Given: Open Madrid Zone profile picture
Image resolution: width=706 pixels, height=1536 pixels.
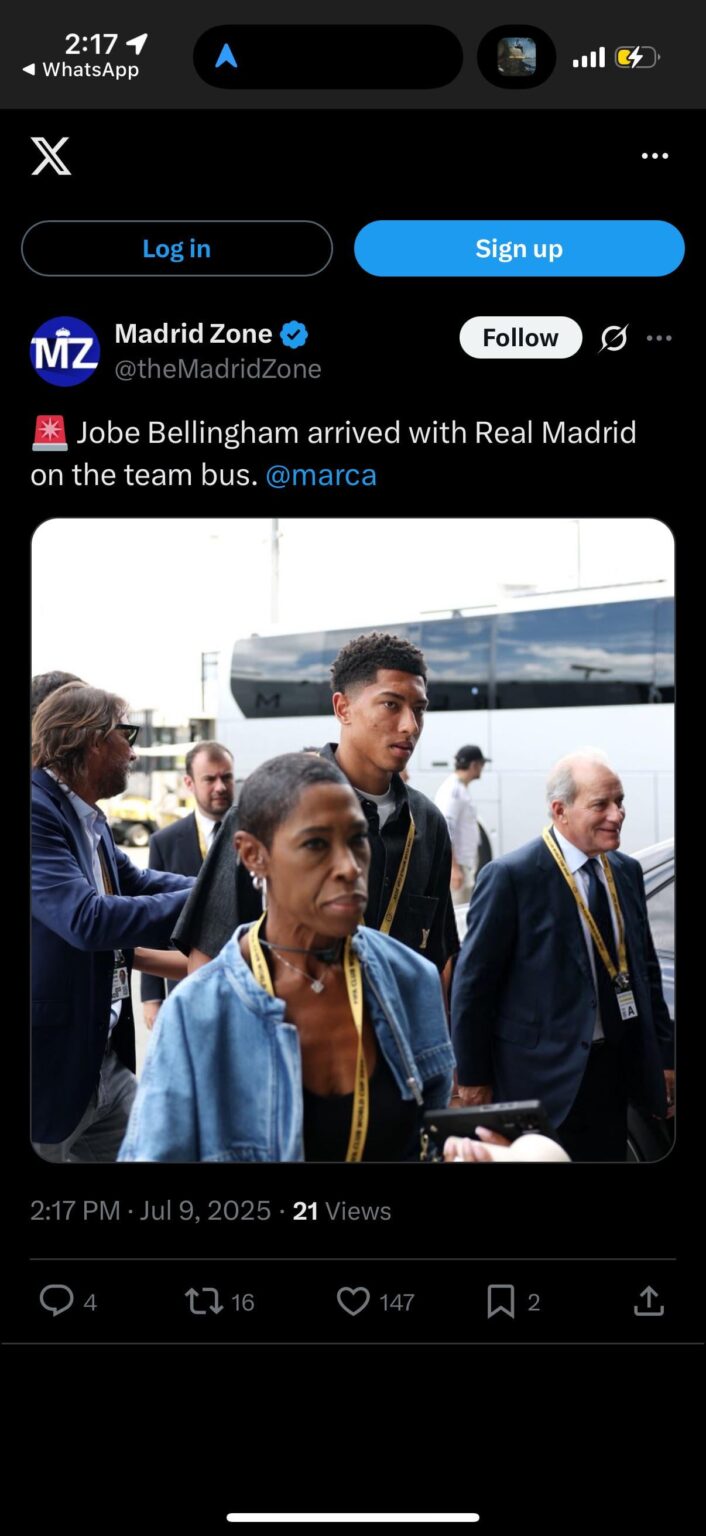Looking at the screenshot, I should pos(65,351).
